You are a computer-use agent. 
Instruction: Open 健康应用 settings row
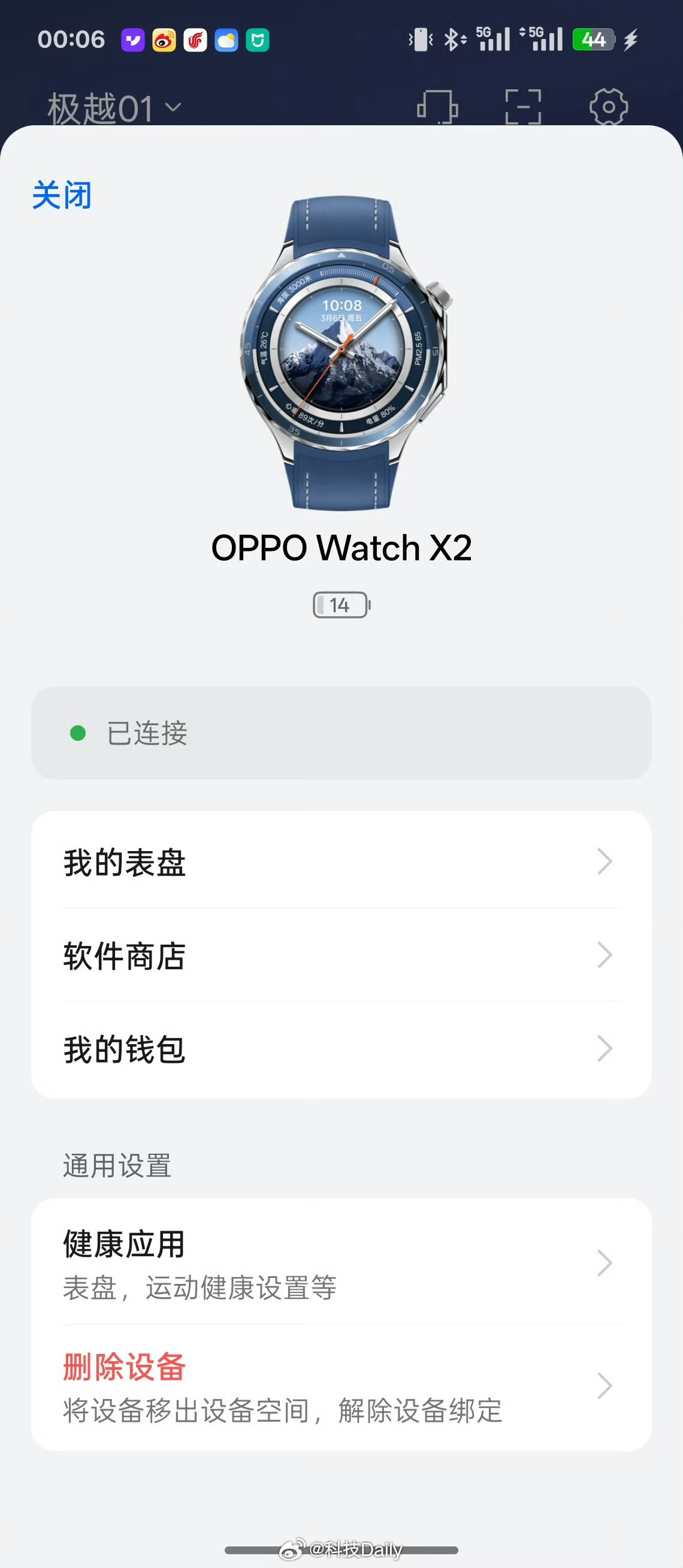tap(340, 1263)
